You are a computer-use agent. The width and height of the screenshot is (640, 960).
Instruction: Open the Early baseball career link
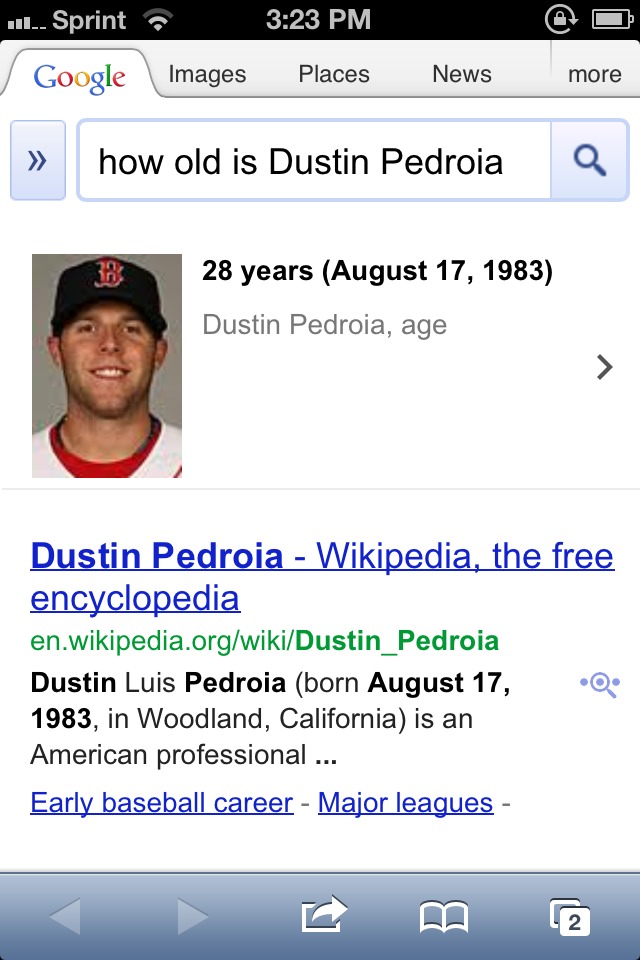click(162, 803)
